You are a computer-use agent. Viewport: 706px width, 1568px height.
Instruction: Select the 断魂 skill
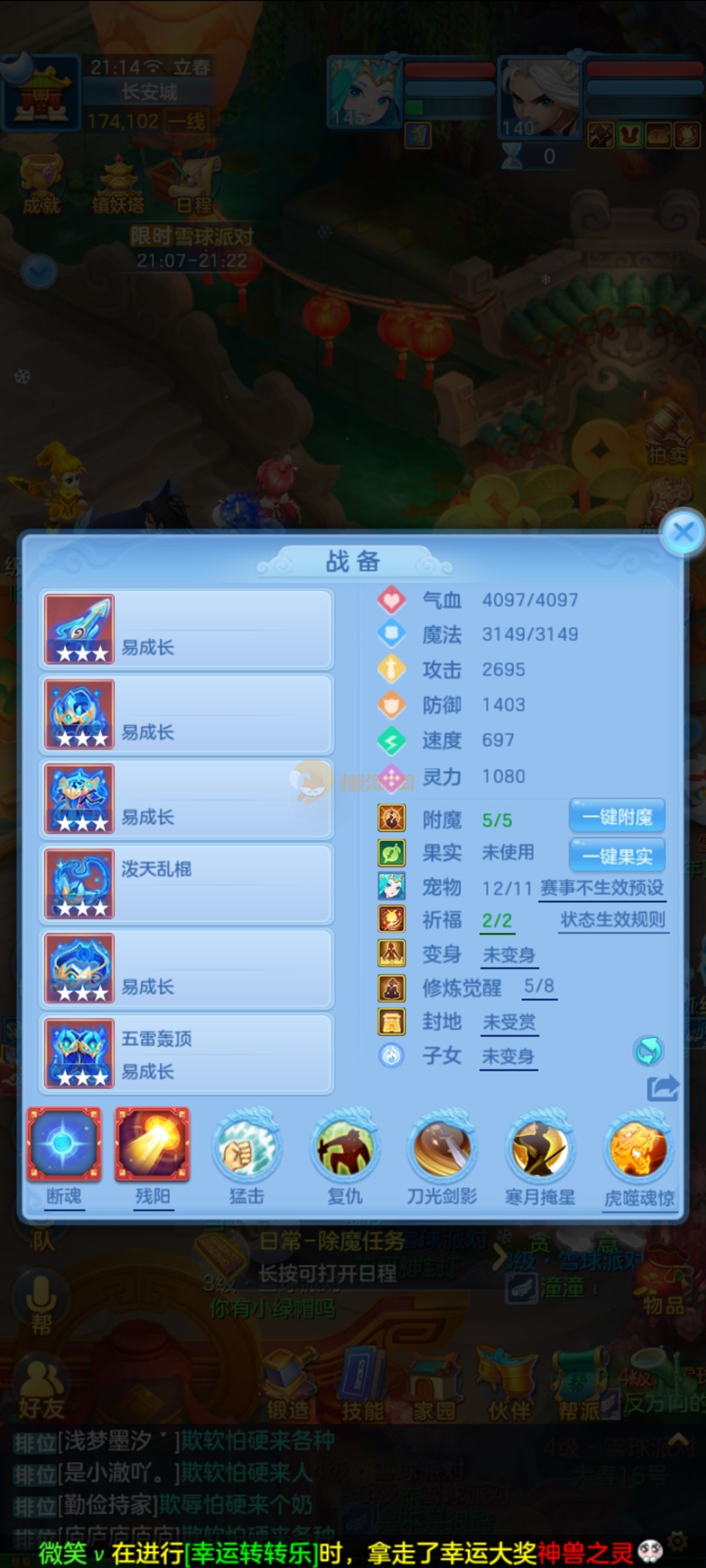click(x=64, y=1145)
